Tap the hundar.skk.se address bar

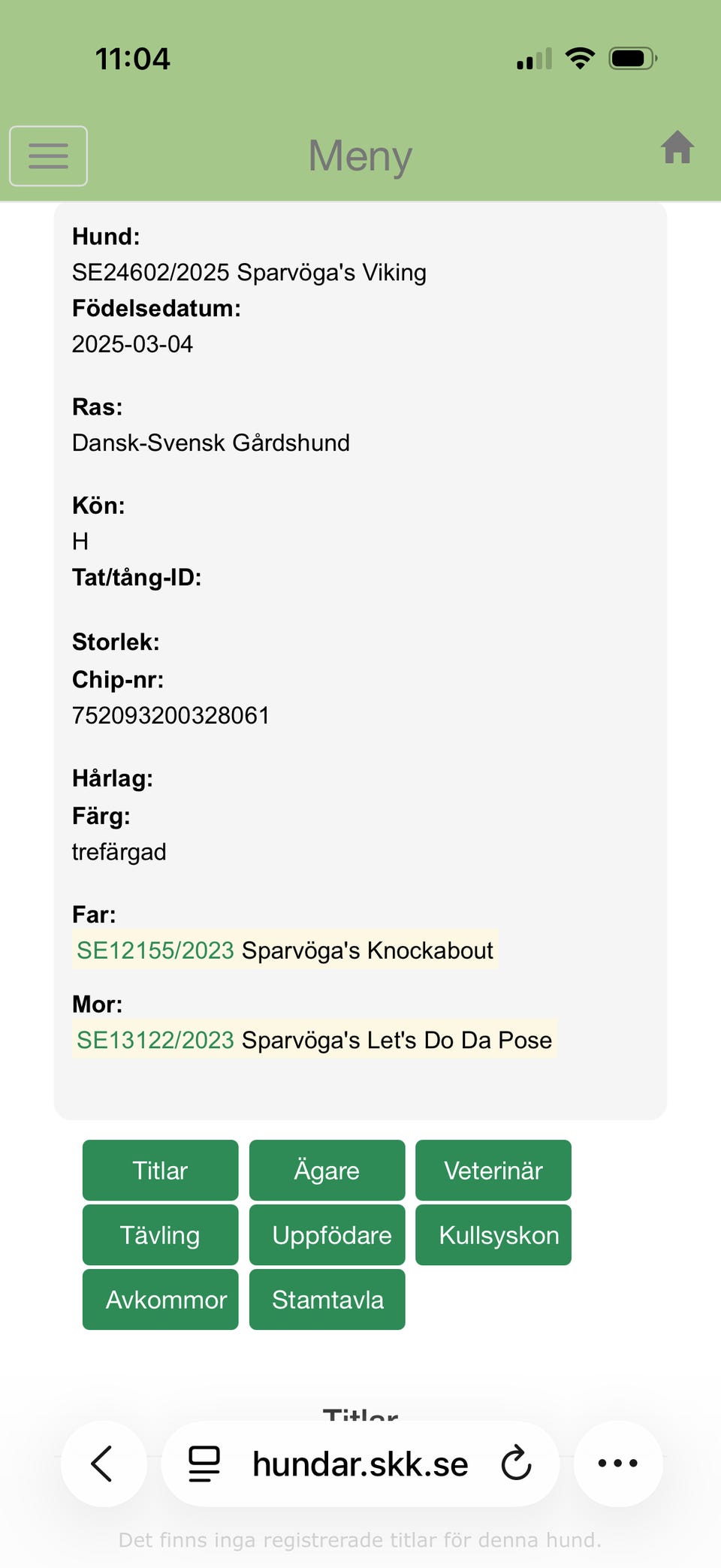360,1464
